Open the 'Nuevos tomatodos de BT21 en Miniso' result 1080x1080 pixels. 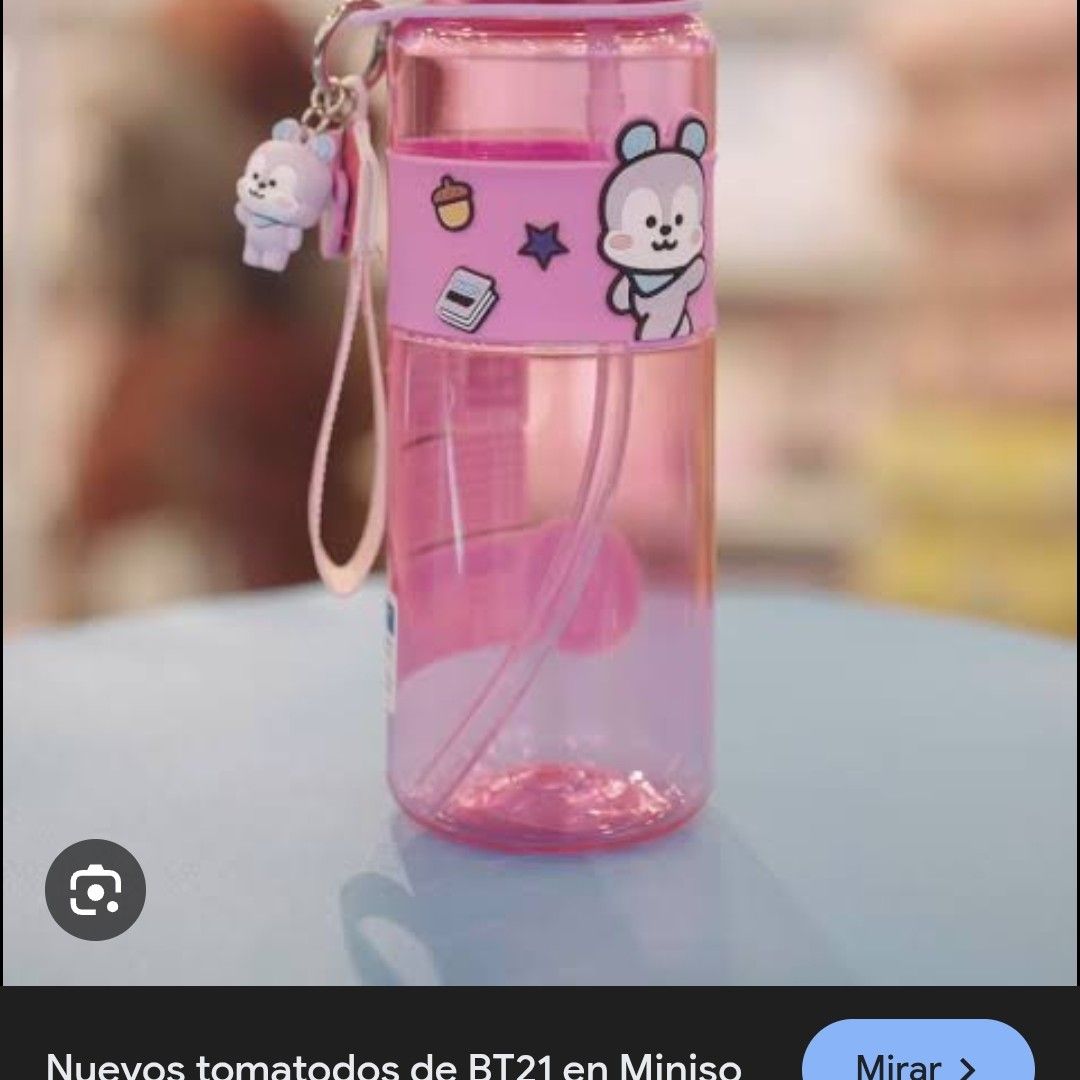click(394, 1064)
